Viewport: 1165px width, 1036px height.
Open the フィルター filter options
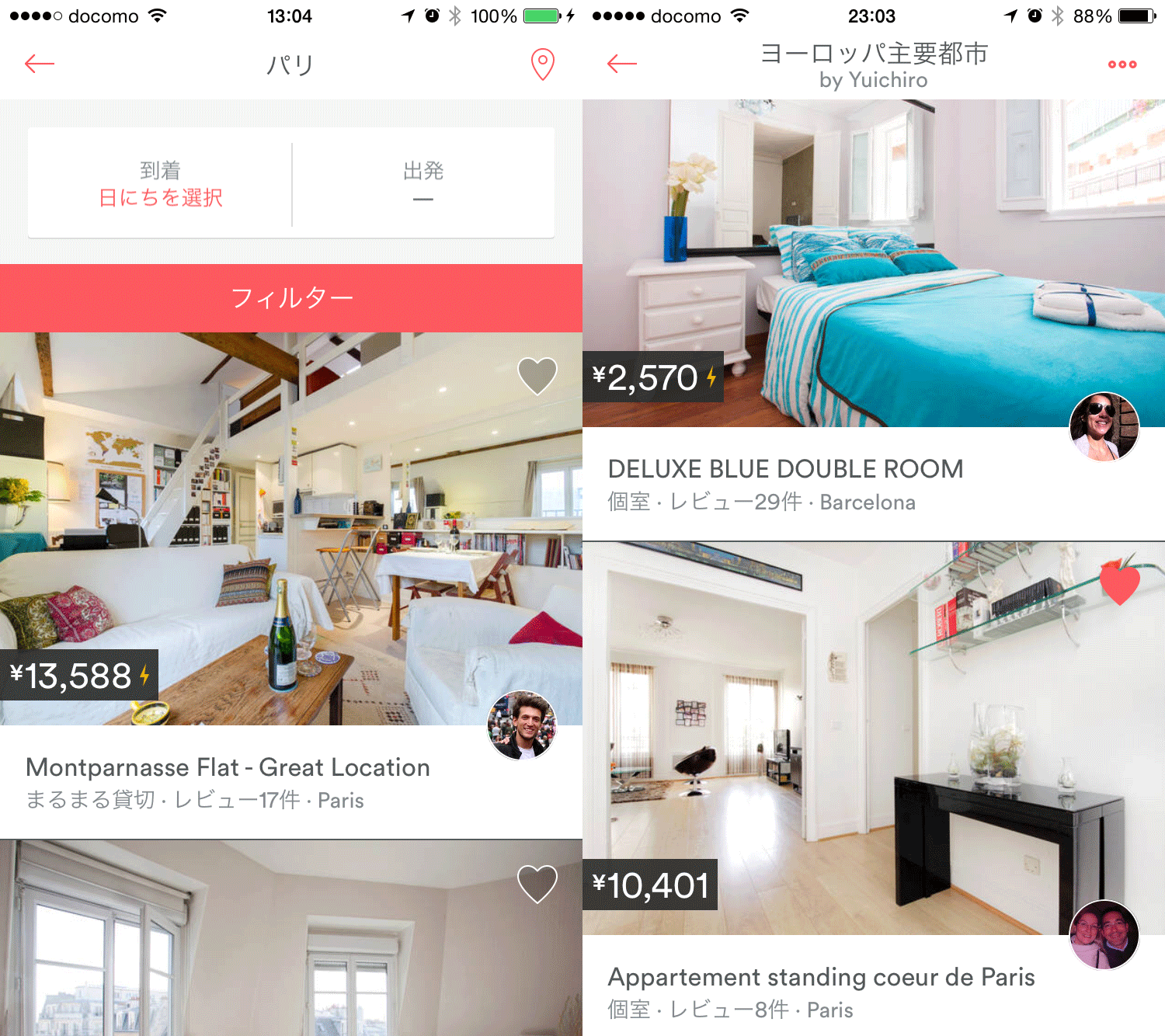(291, 298)
